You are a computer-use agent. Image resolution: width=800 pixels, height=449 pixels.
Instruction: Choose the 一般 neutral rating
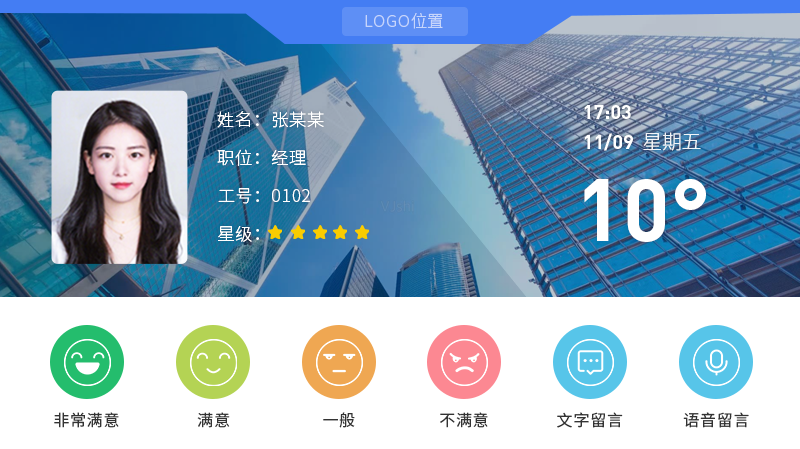pos(339,362)
